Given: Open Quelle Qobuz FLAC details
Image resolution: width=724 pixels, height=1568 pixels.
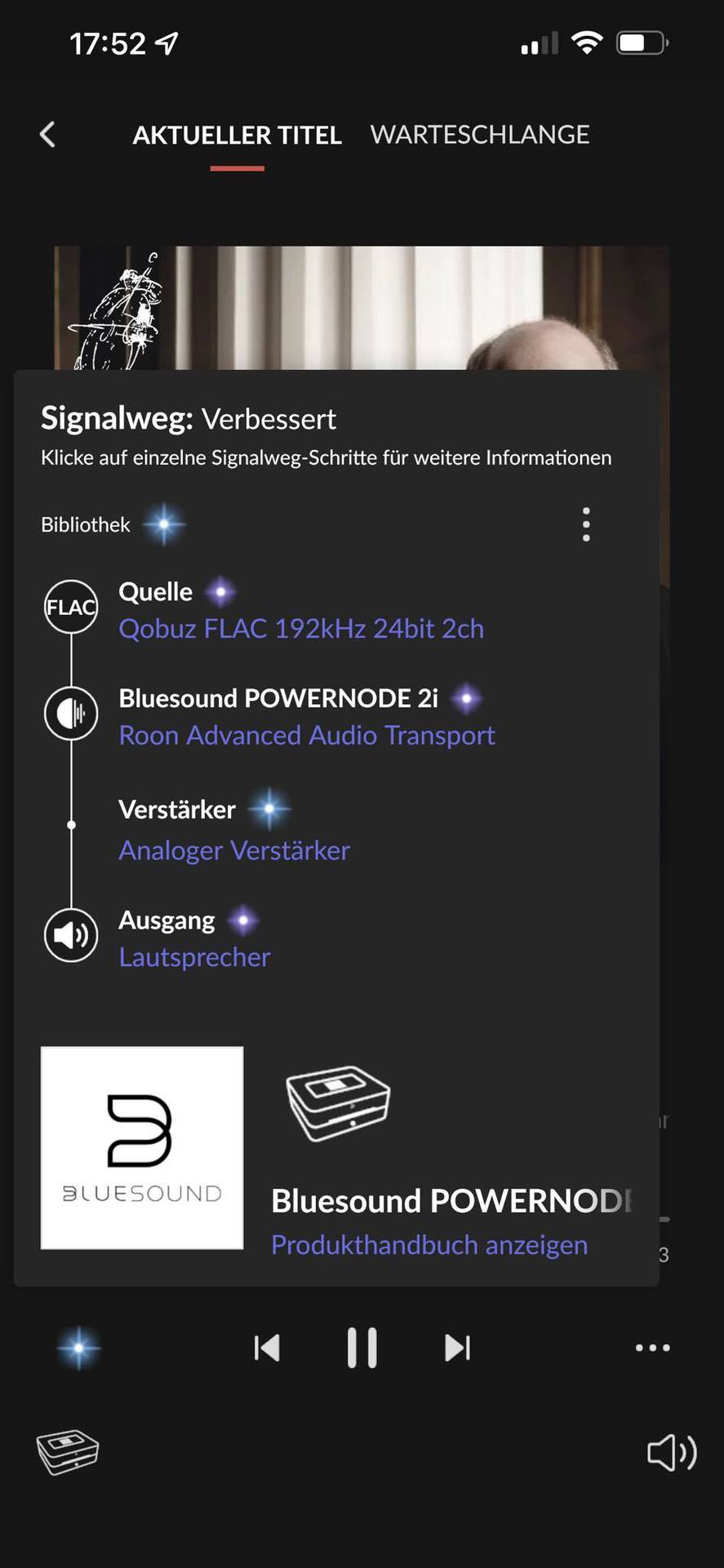Looking at the screenshot, I should 300,629.
